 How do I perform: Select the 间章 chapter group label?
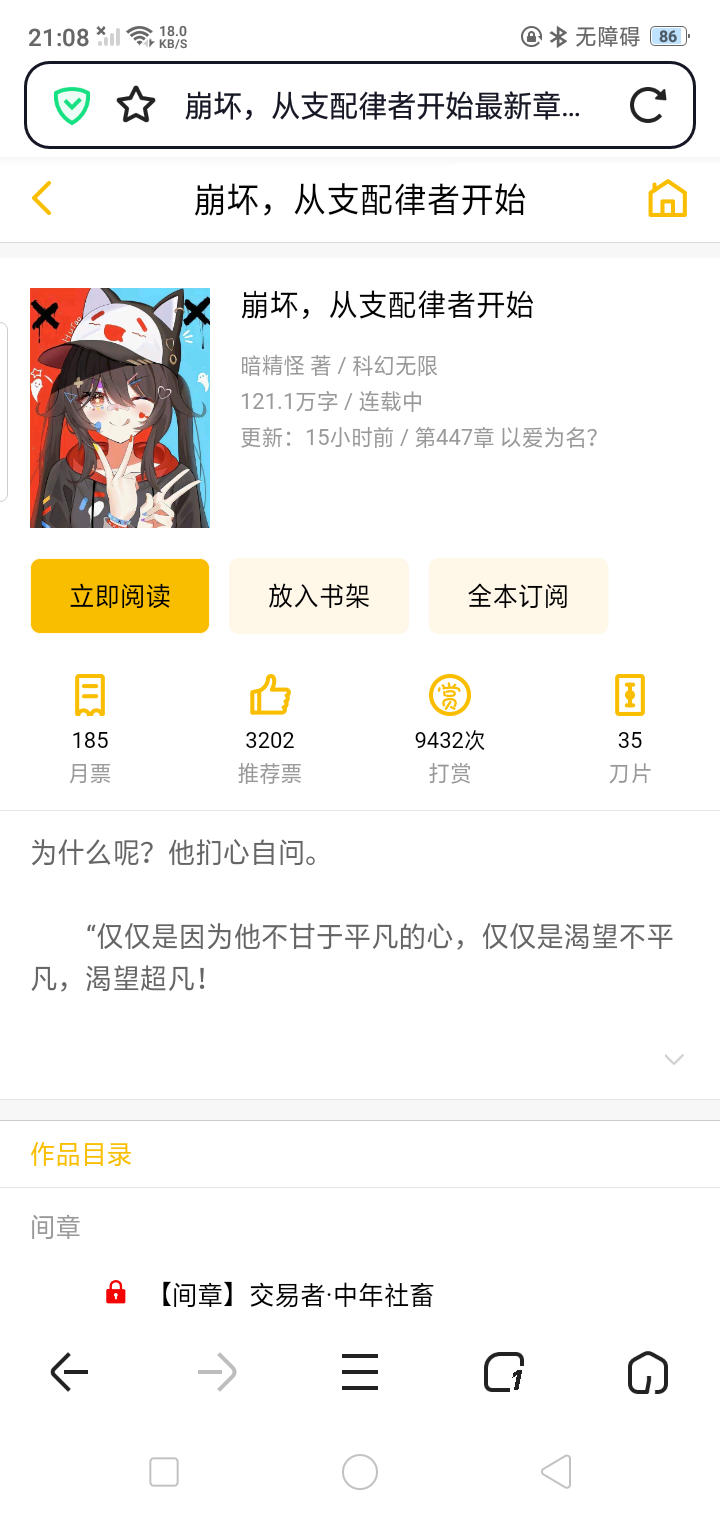point(54,1227)
